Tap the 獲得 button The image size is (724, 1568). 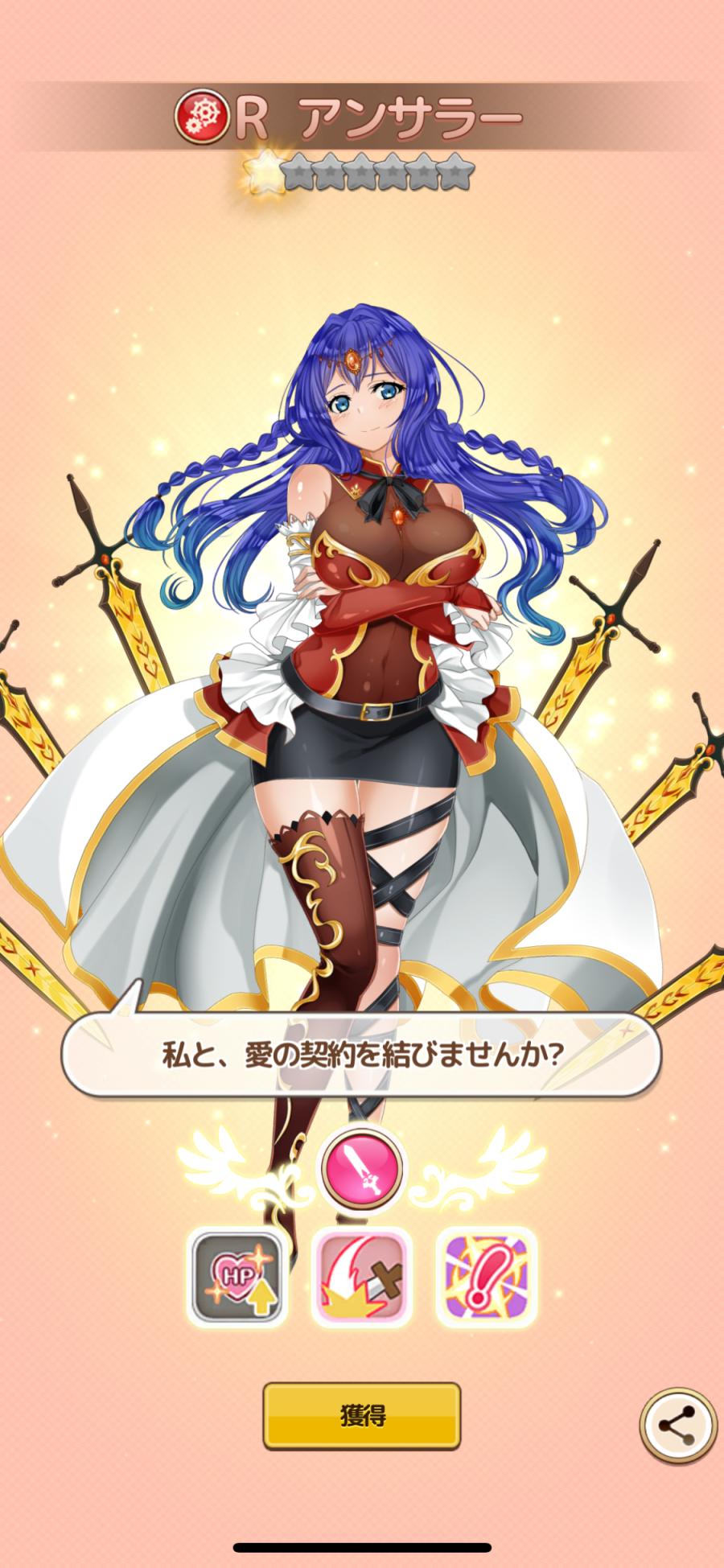pos(362,1416)
